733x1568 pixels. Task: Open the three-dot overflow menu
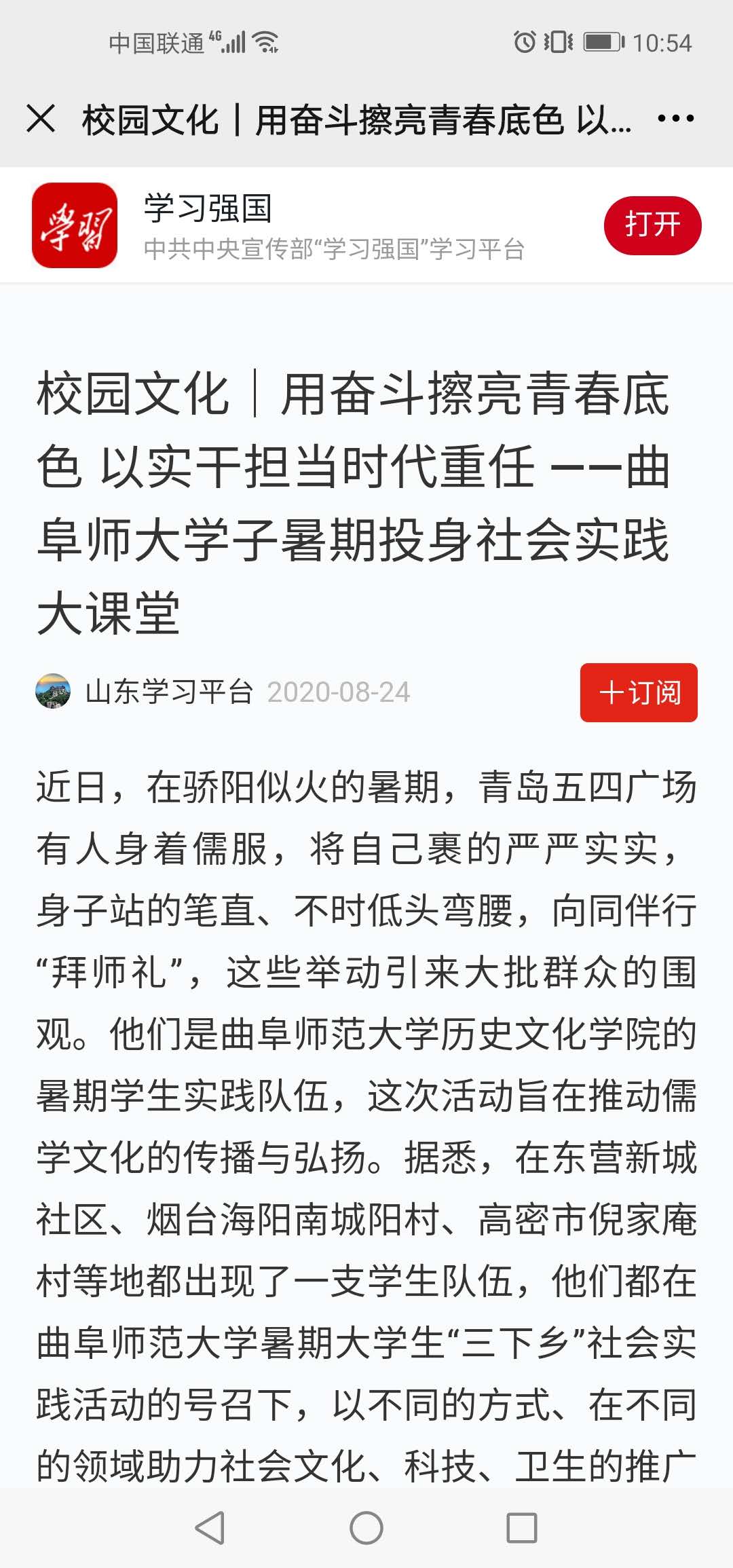click(x=675, y=119)
